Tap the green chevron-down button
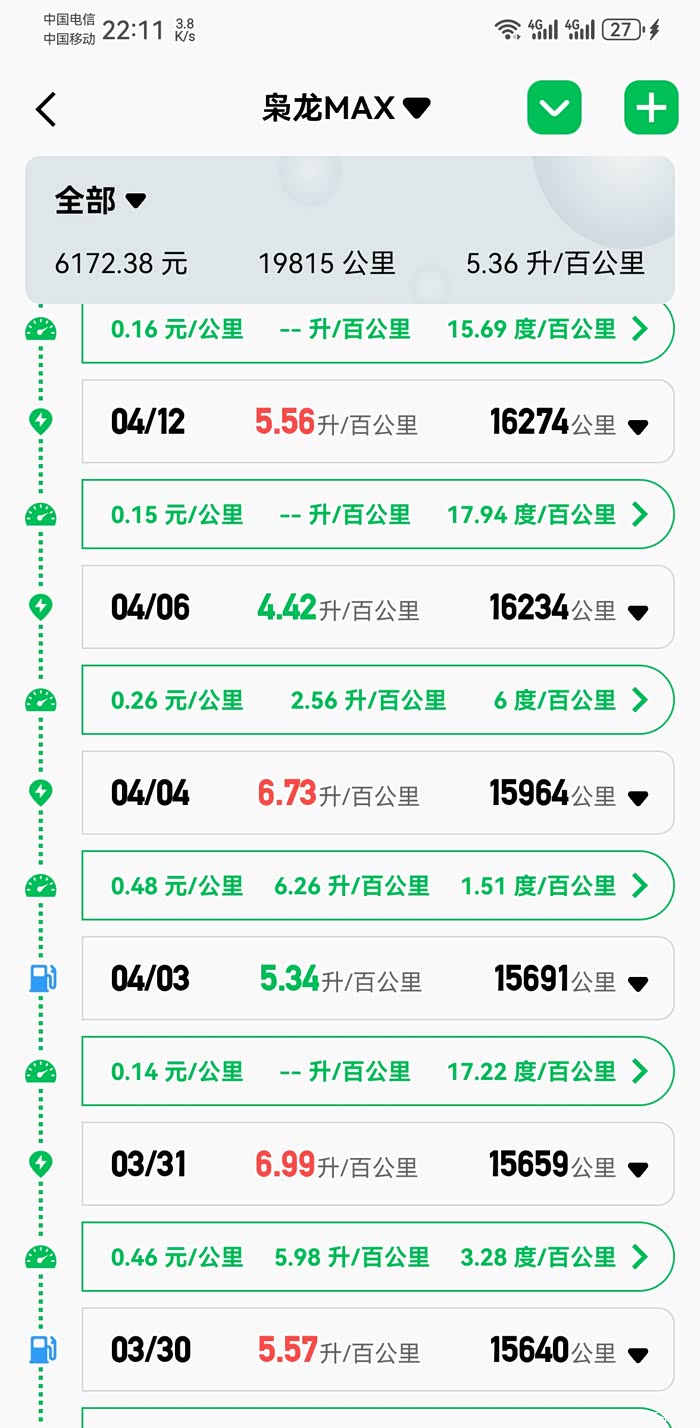700x1428 pixels. tap(554, 108)
